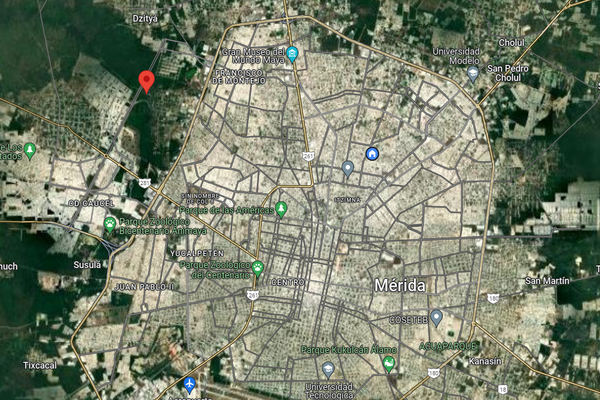
Task: Tap the Parque de las Américas marker
Action: 281,209
